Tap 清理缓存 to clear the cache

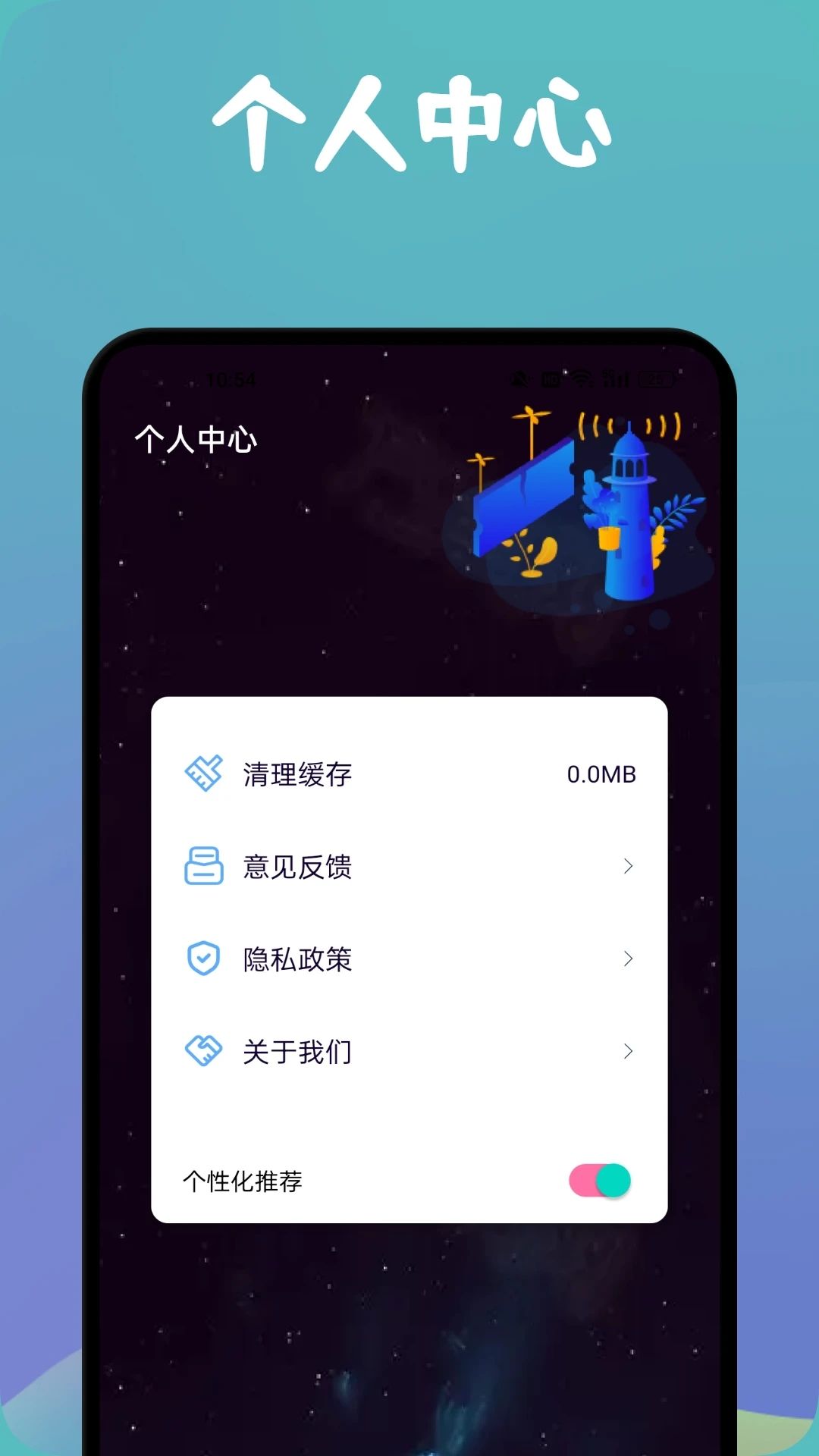[x=296, y=773]
